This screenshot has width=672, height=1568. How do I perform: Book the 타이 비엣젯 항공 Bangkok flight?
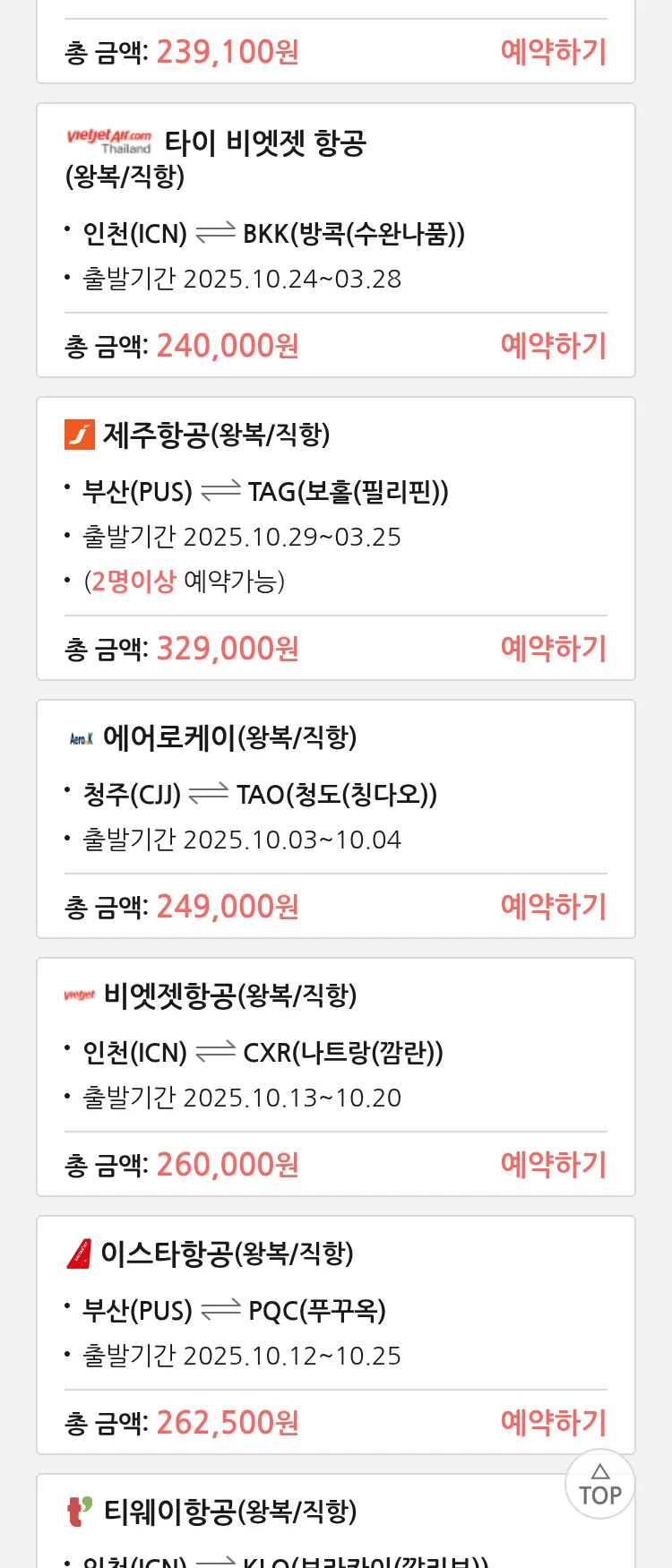[x=553, y=346]
